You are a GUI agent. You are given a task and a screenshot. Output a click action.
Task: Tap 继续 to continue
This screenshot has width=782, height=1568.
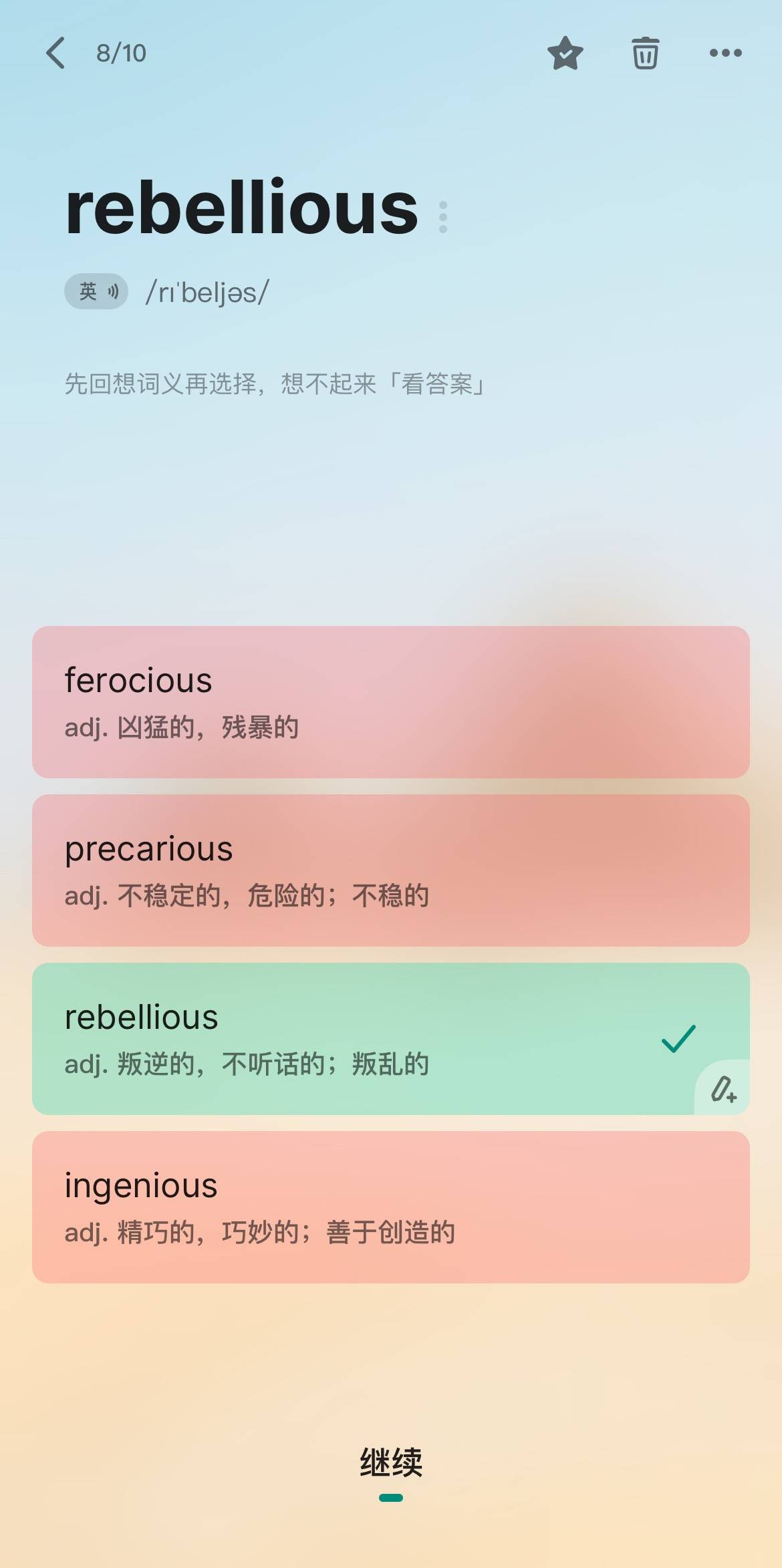click(x=391, y=1462)
